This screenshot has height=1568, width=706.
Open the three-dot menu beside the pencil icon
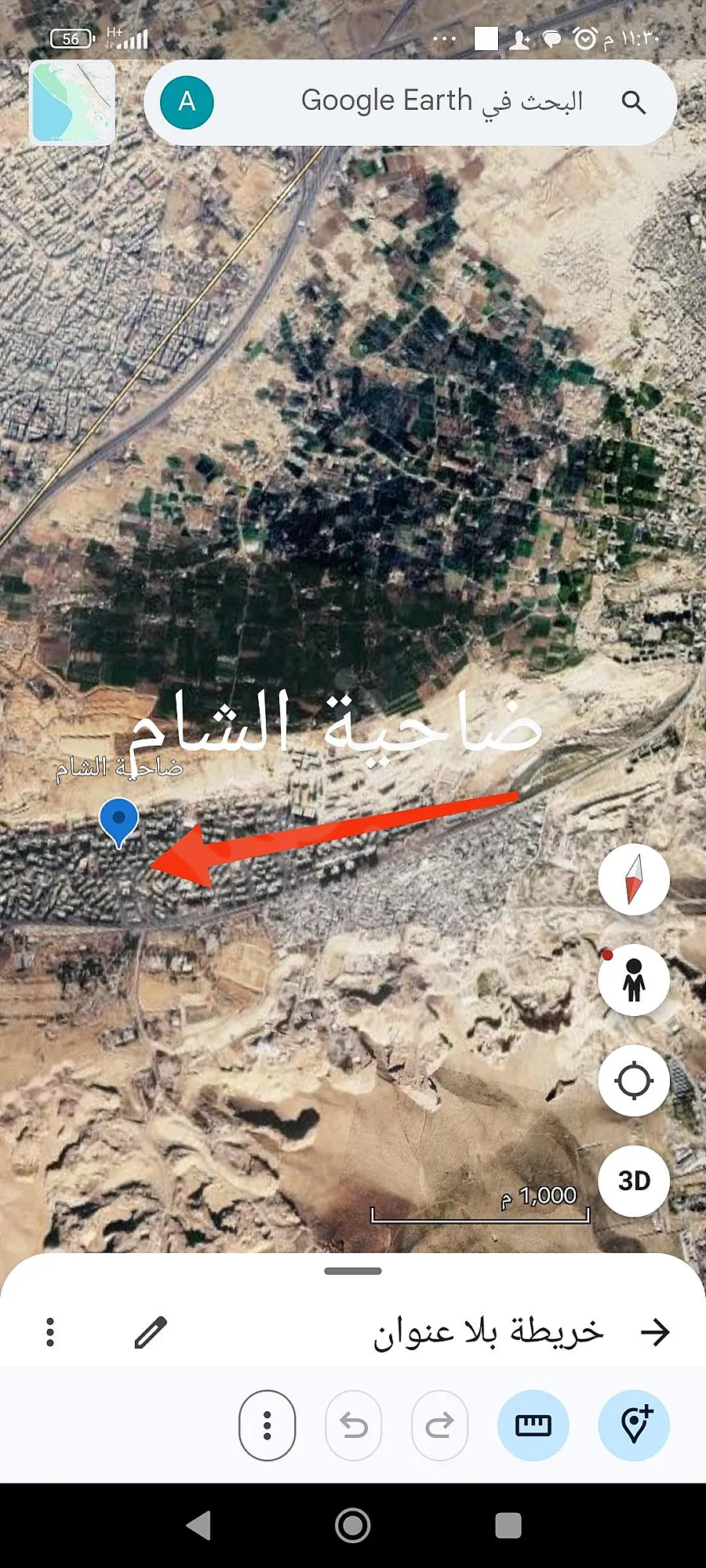click(50, 1332)
